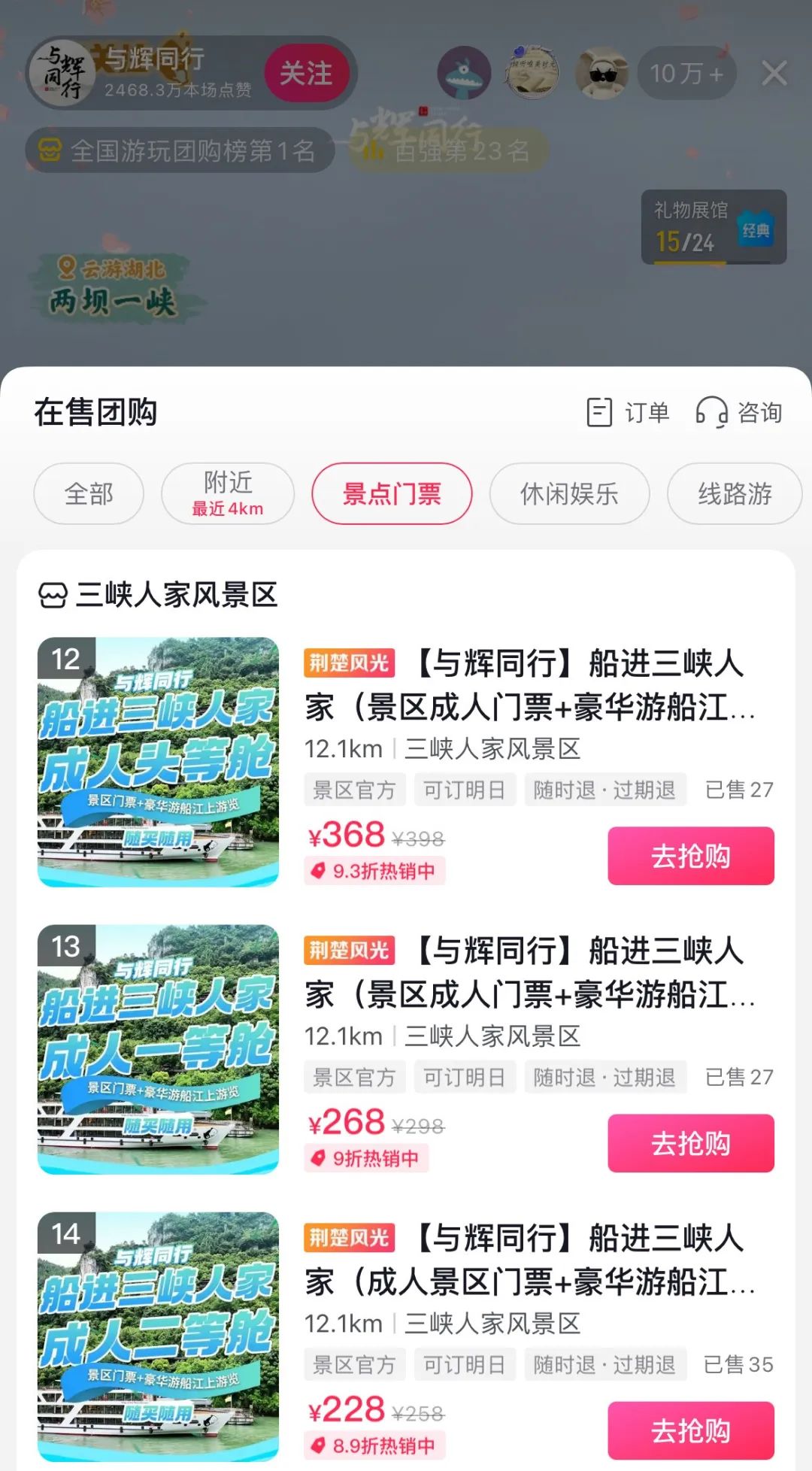
Task: Follow the 与辉同行 live account
Action: 307,74
